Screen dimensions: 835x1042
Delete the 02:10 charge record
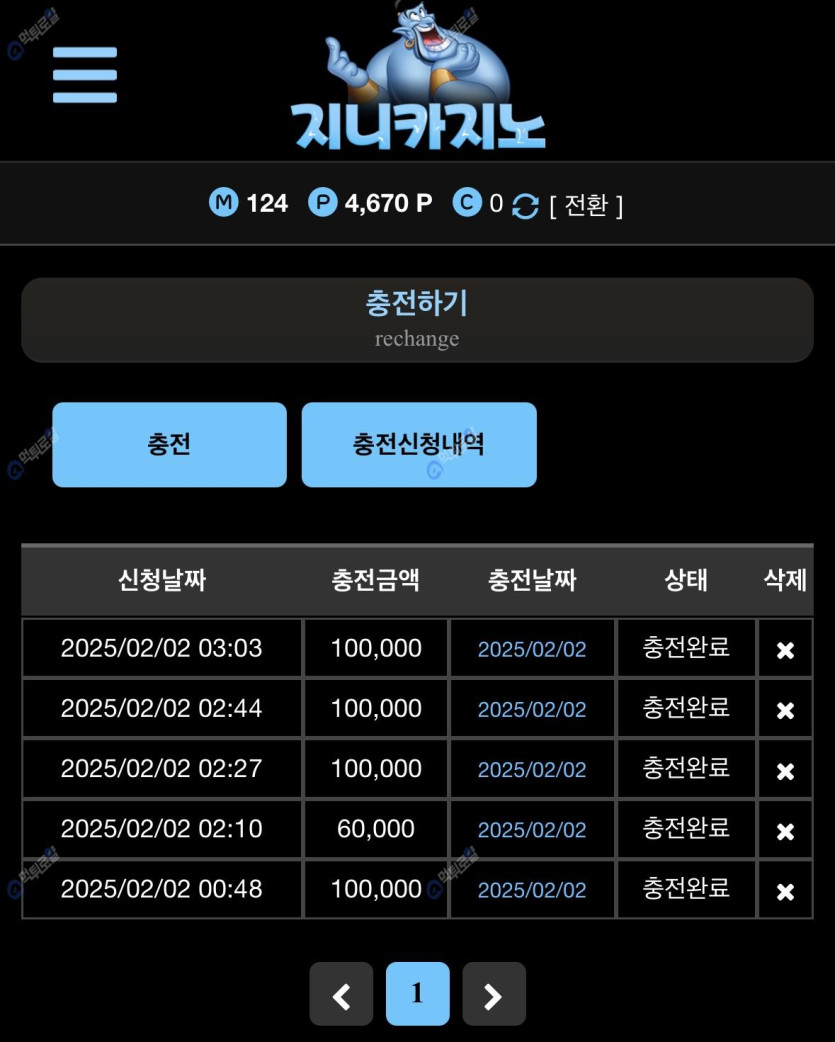pyautogui.click(x=785, y=831)
